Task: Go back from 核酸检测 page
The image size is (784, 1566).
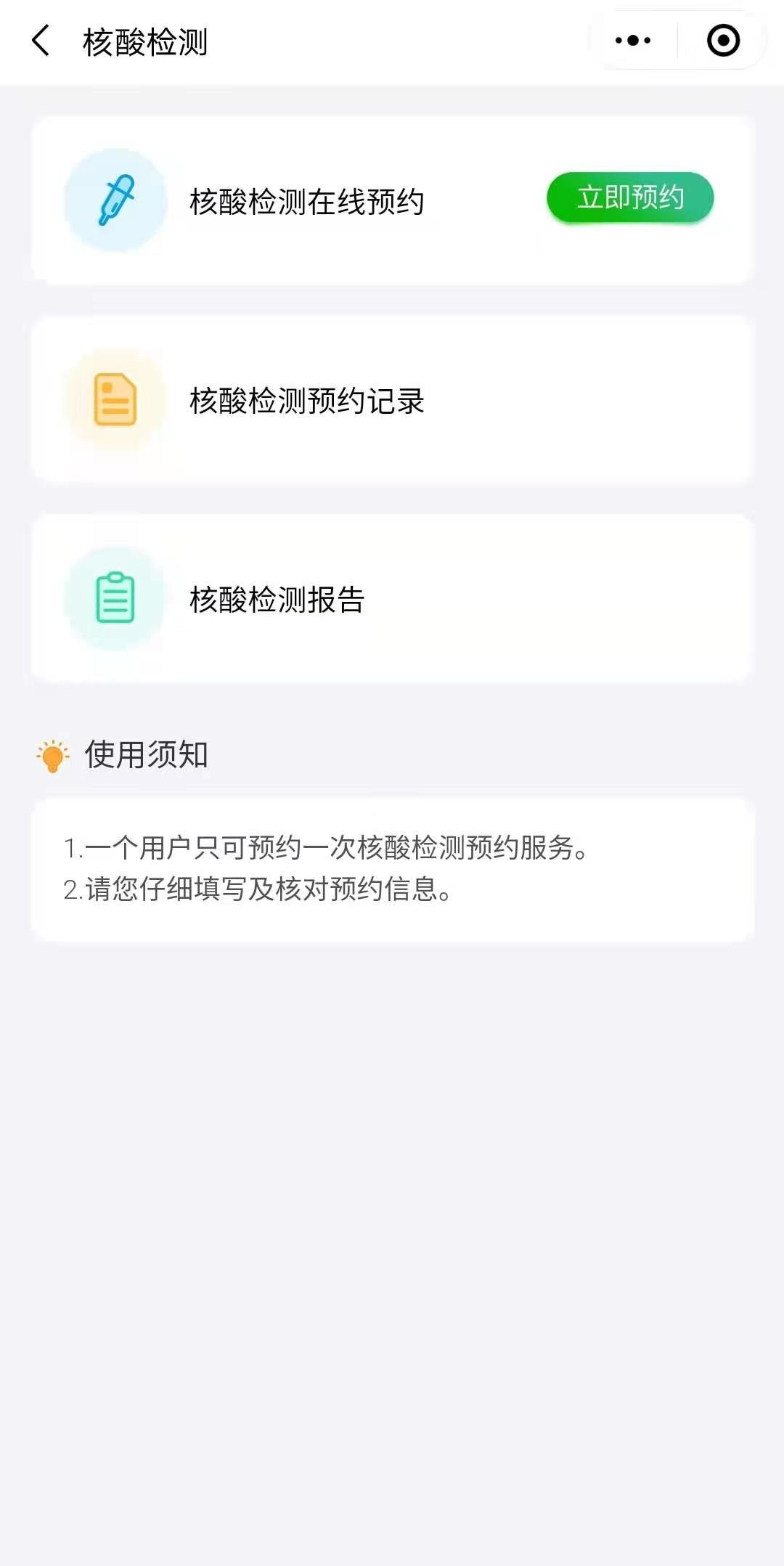Action: click(x=41, y=41)
